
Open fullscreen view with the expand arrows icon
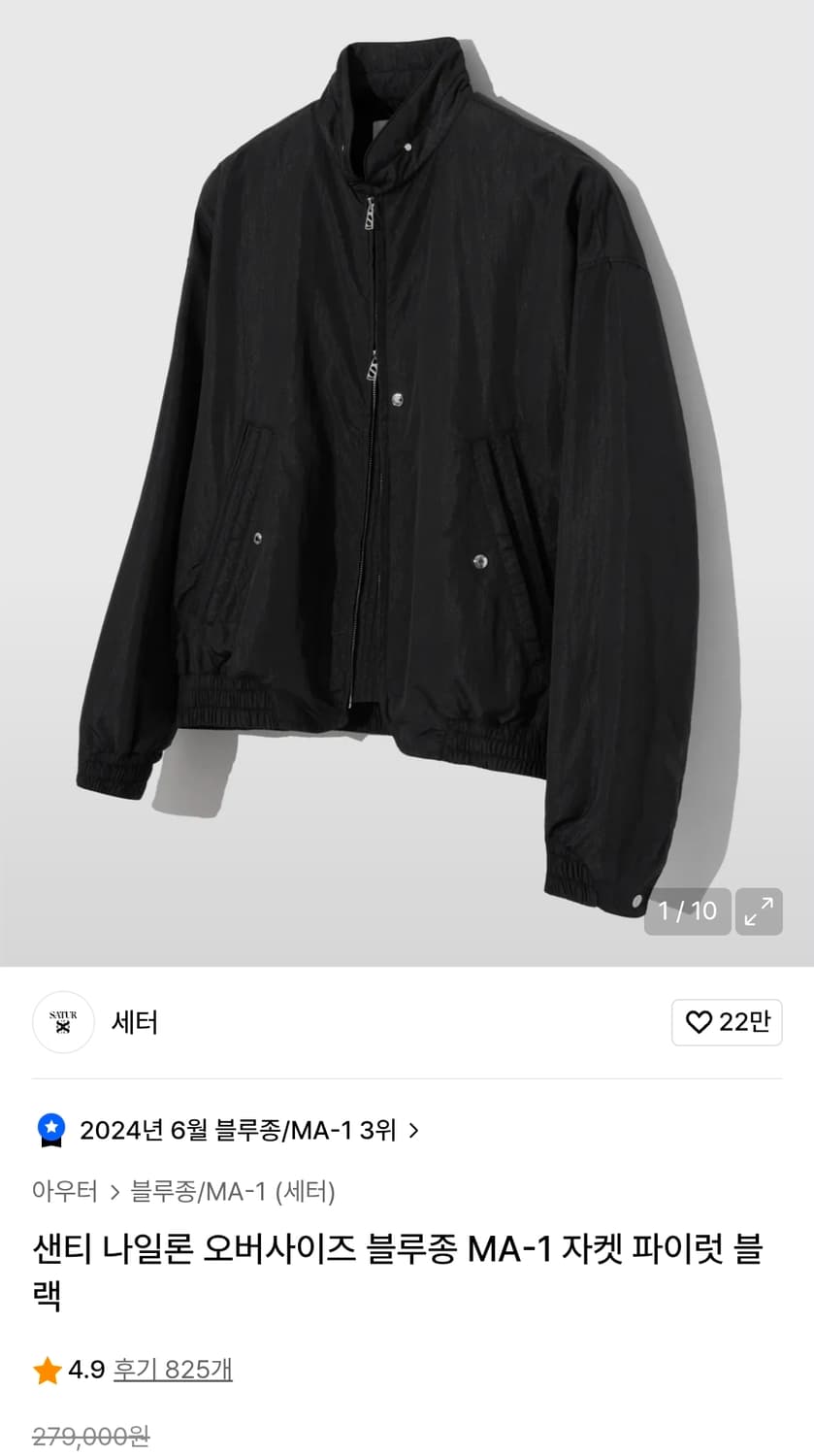(x=760, y=911)
